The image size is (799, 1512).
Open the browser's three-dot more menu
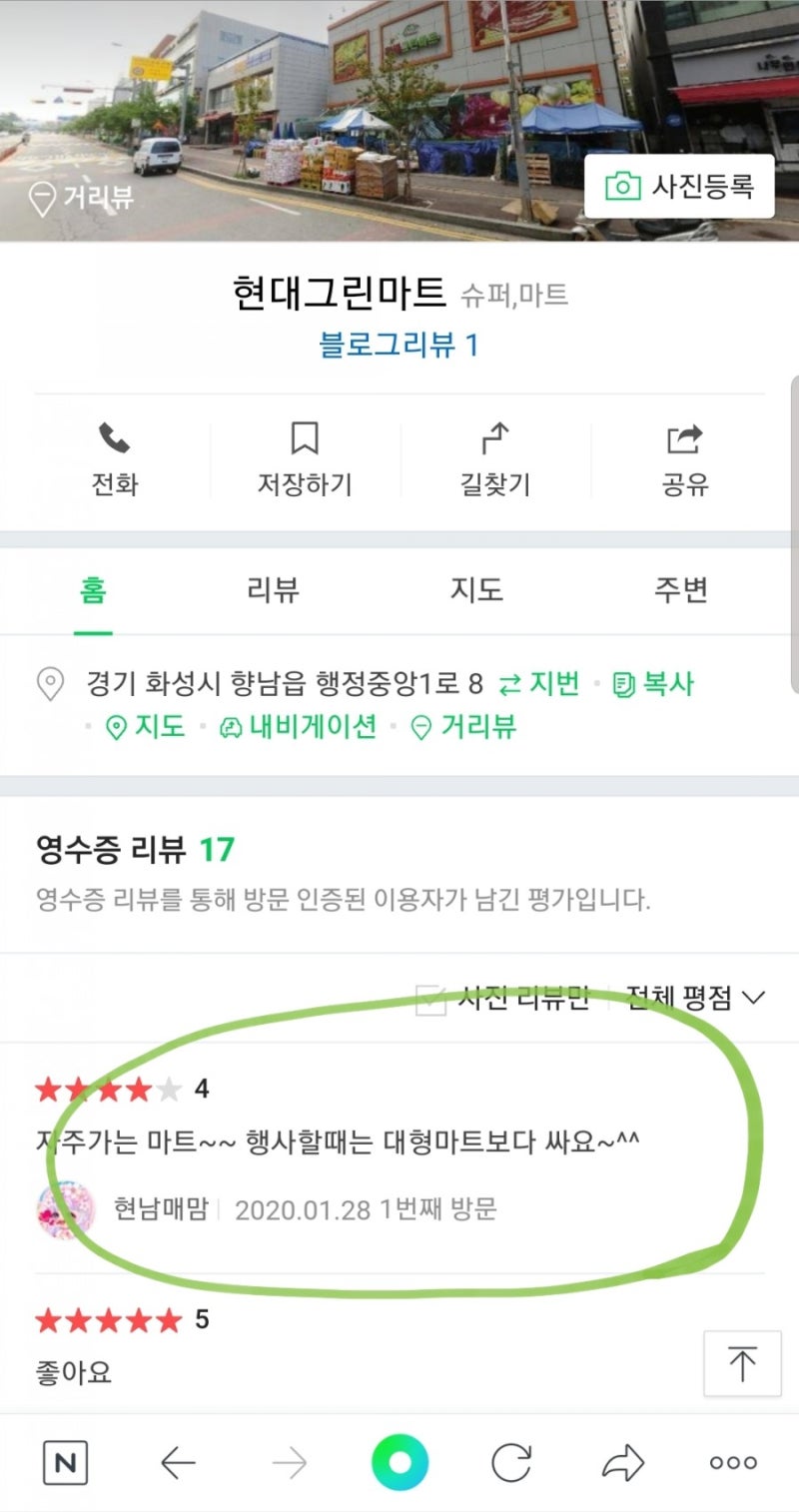pos(733,1464)
